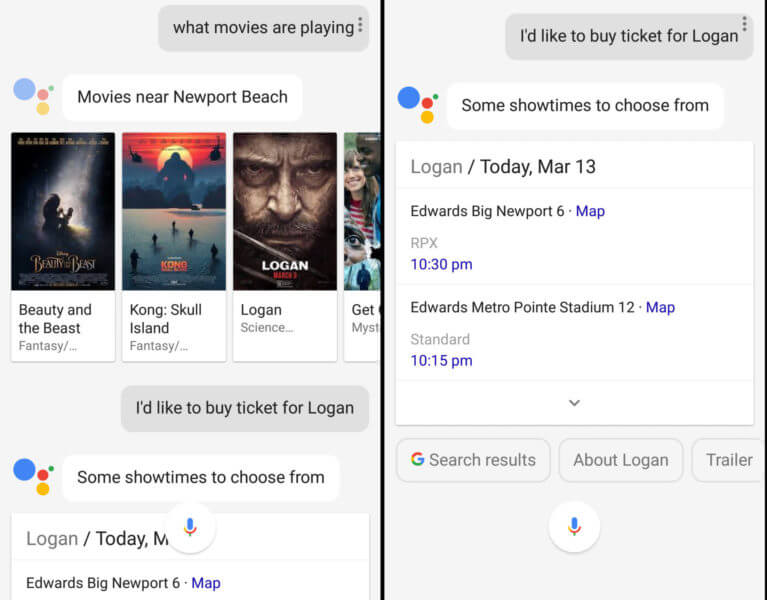Select the Logan movie card
767x600 pixels.
pos(285,246)
